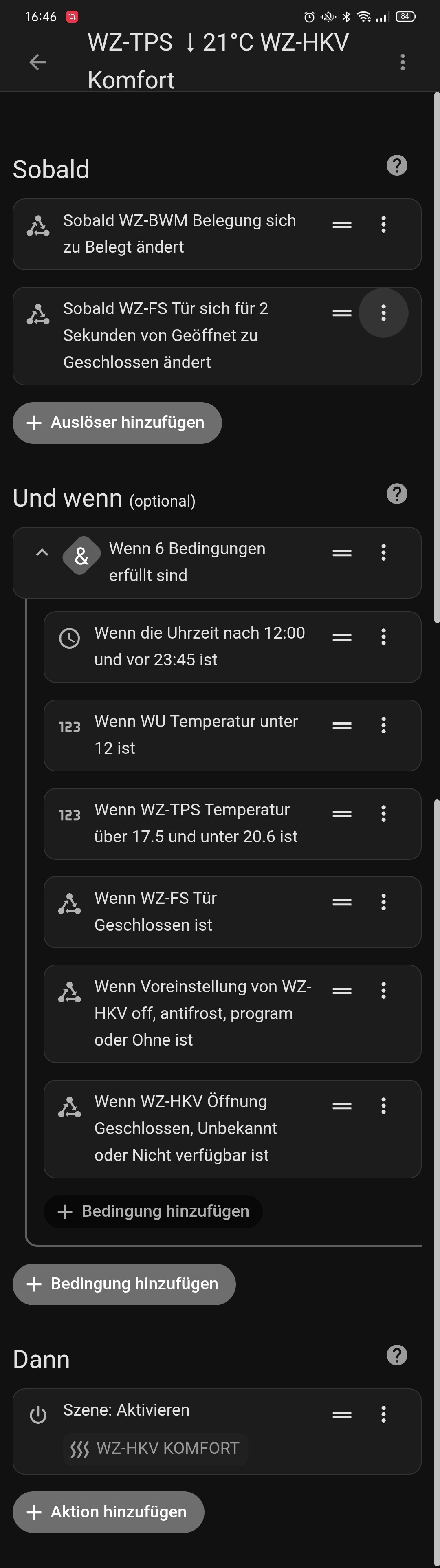Open the WZ-BWM Belegung trigger
Screen dimensions: 440x1568
[180, 234]
